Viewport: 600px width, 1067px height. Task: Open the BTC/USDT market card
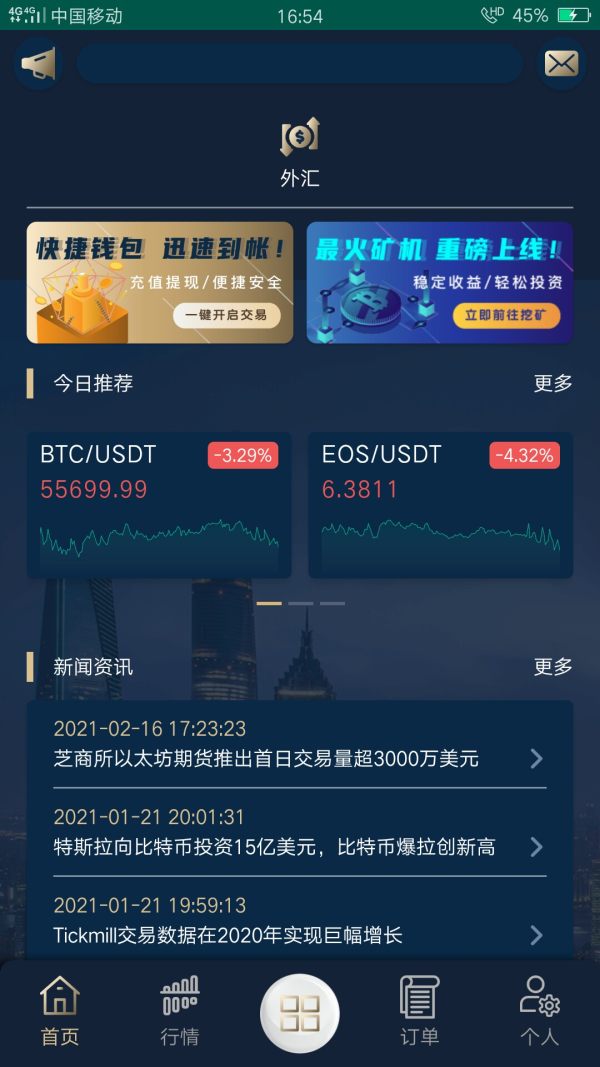[x=159, y=505]
